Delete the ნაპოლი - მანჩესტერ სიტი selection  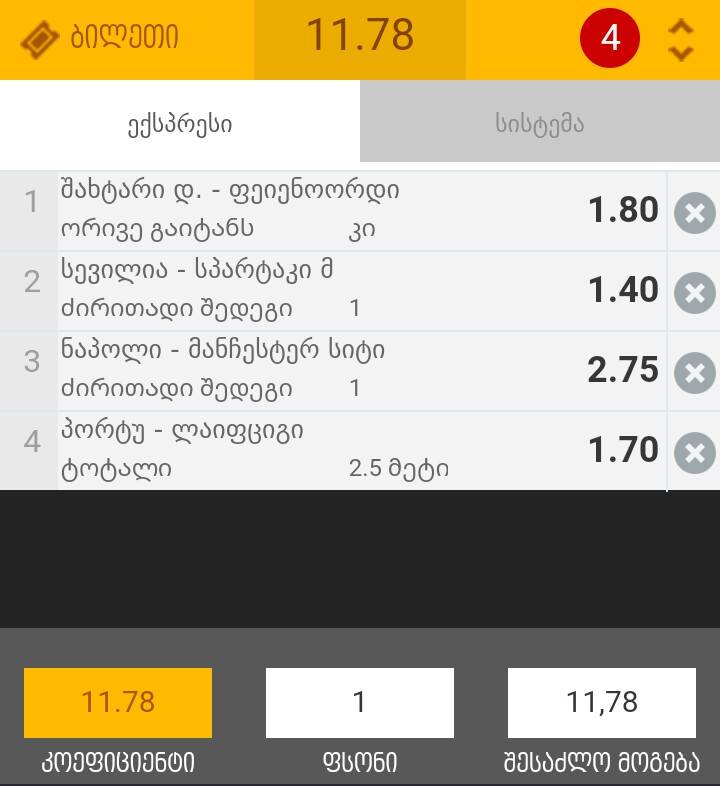tap(694, 373)
